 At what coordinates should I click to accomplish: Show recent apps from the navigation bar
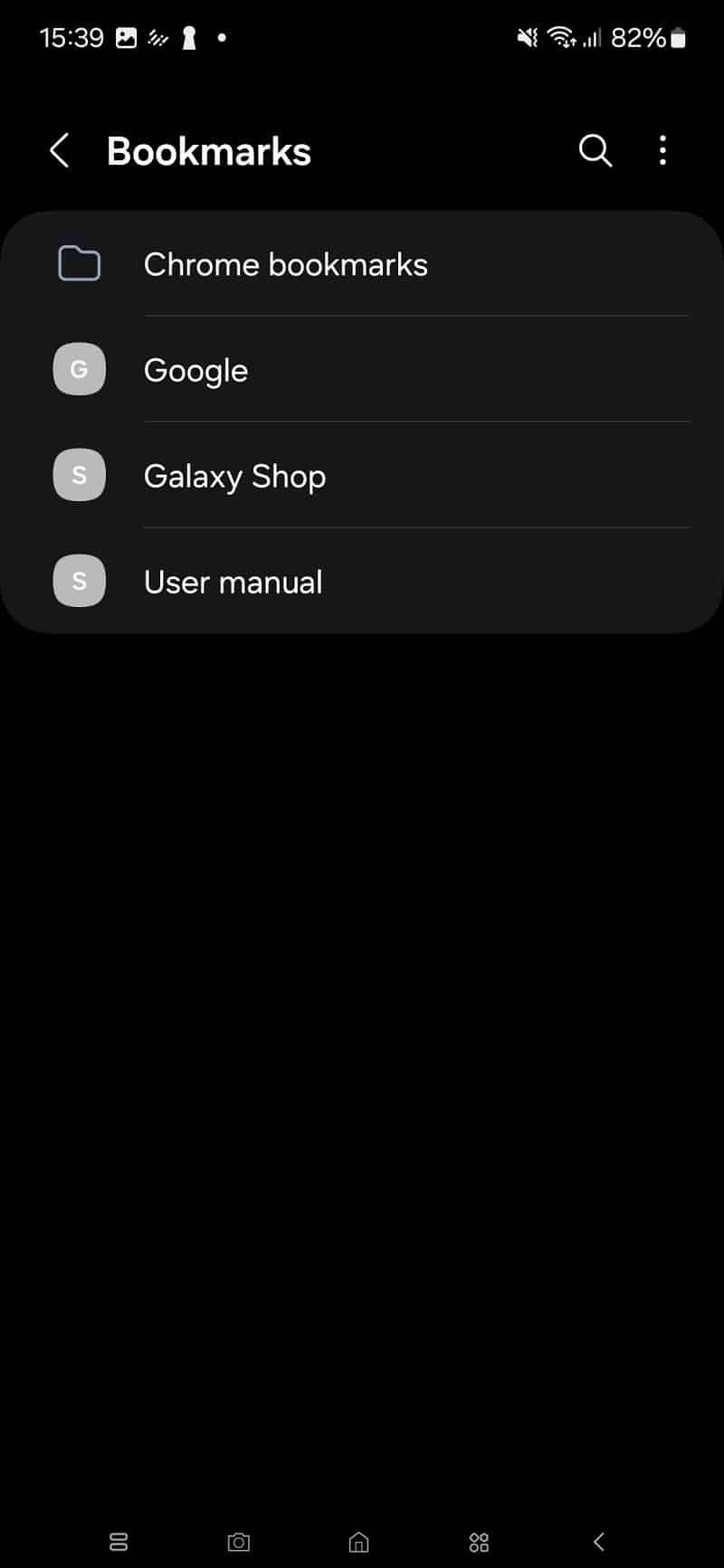click(119, 1542)
